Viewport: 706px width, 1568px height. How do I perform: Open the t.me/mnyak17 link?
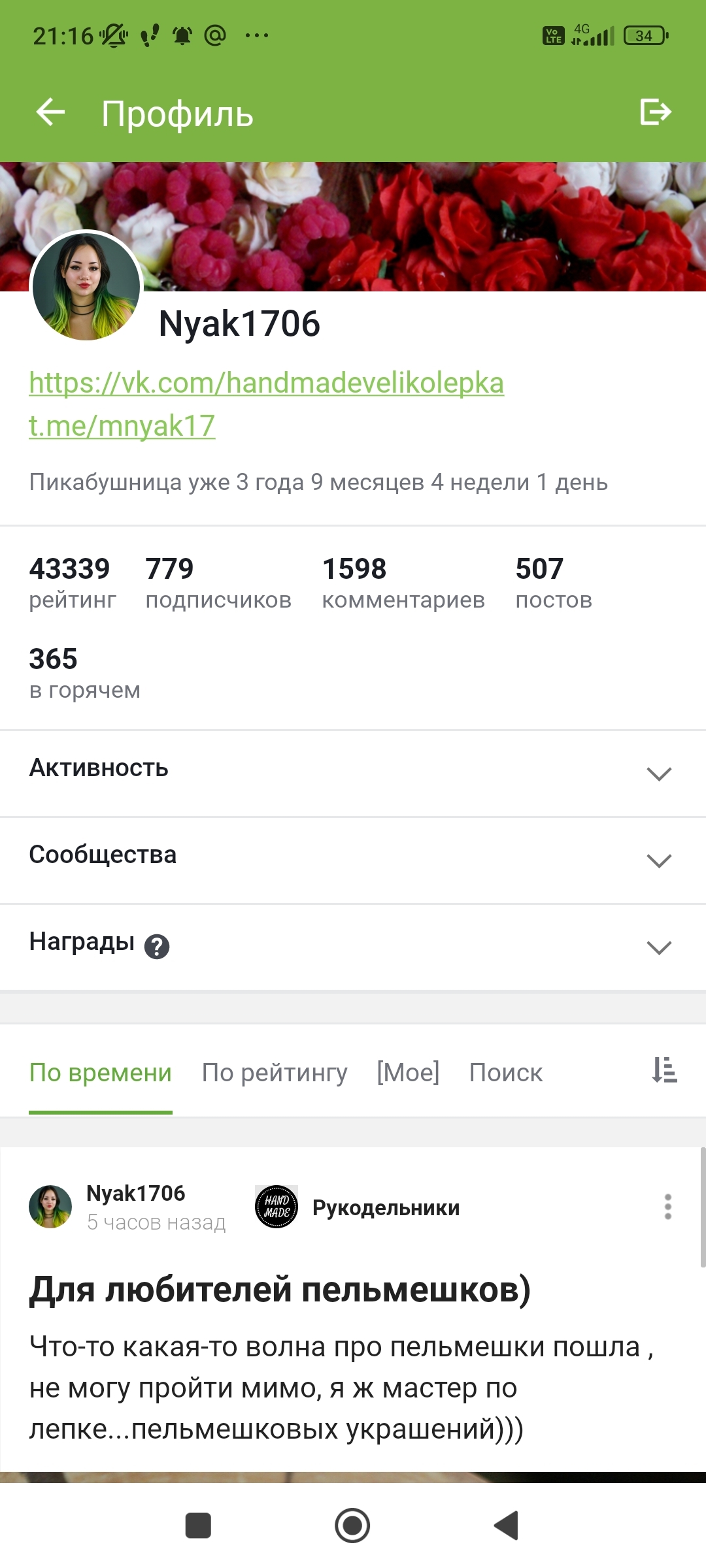122,426
